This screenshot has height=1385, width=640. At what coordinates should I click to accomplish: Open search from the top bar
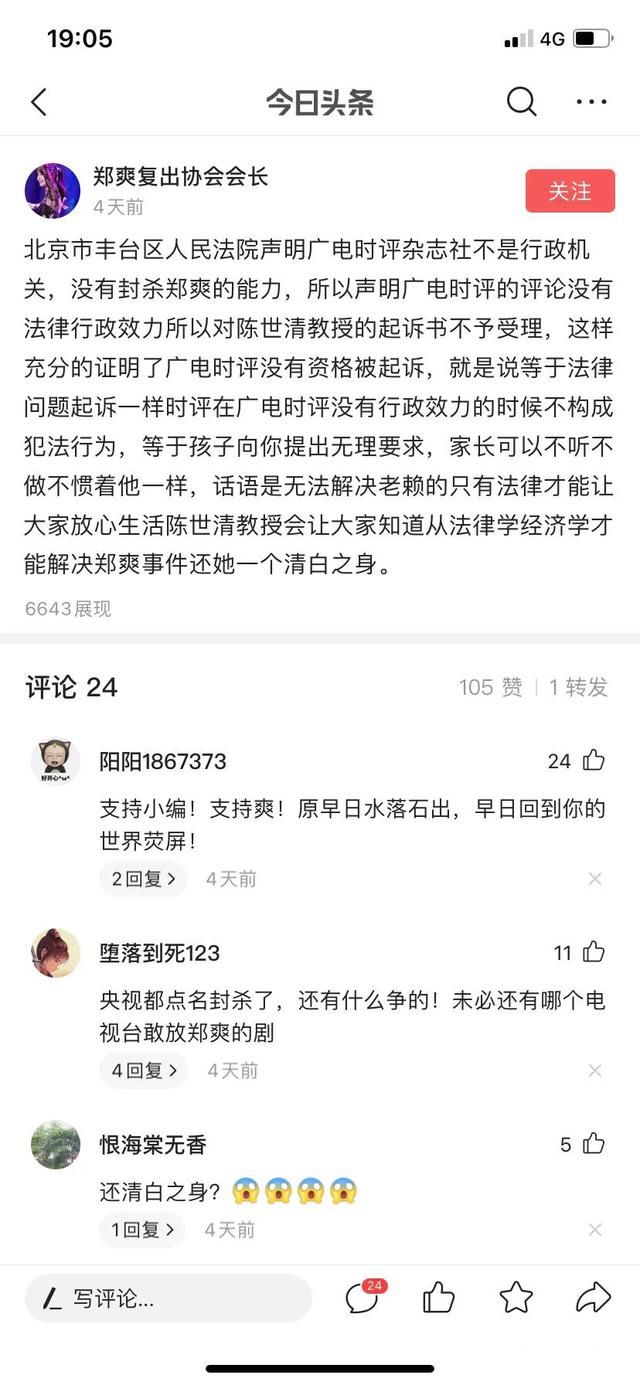click(521, 102)
